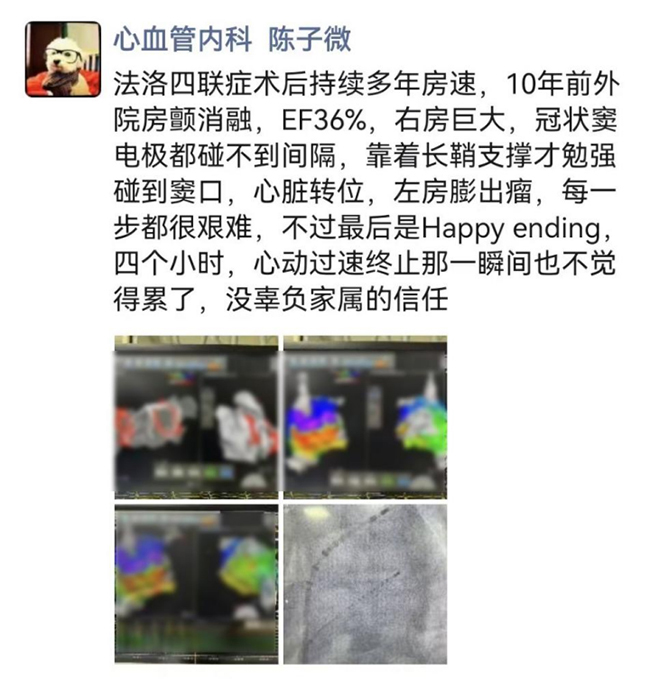Open the dog avatar of 陈子微
Screen dimensions: 650x679
tap(62, 59)
